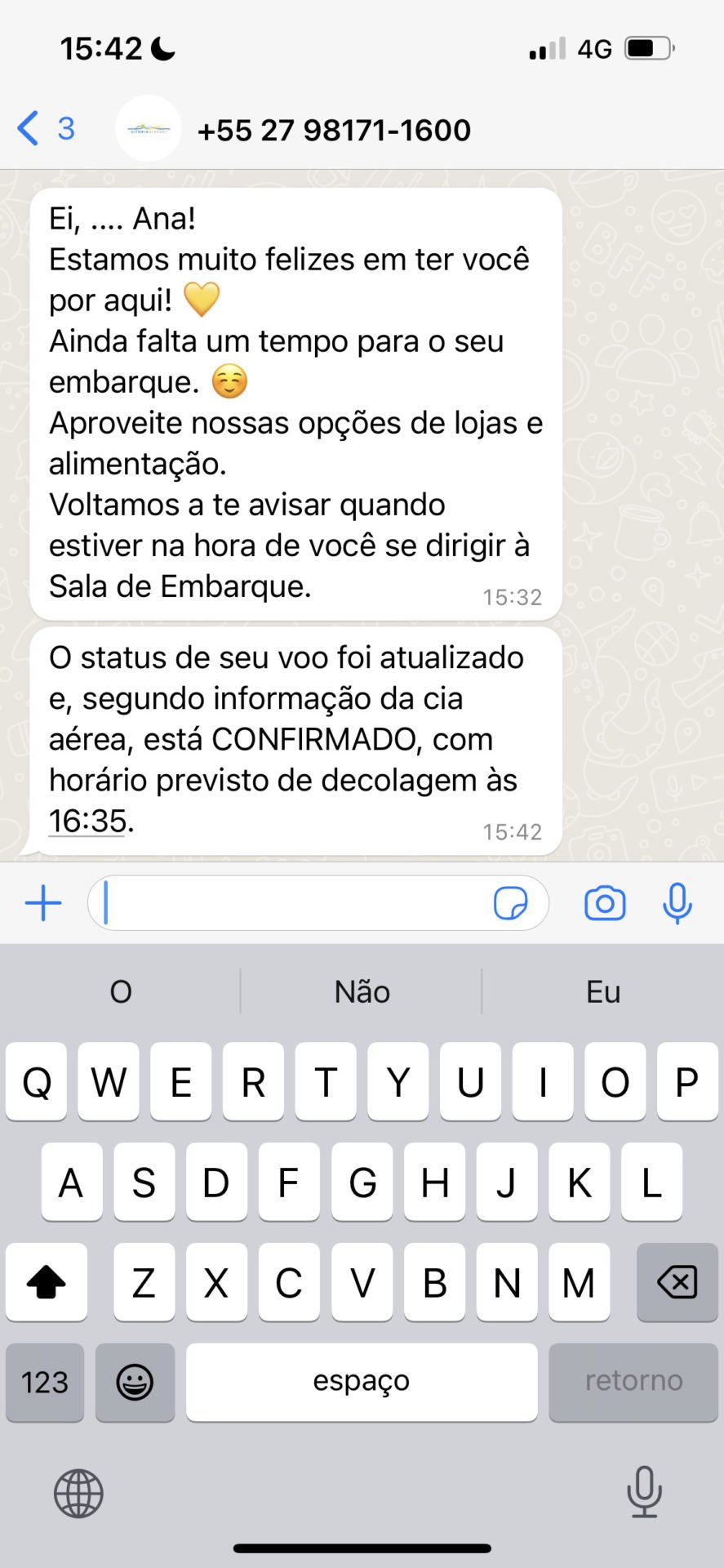Tap the backspace key
This screenshot has height=1568, width=724.
click(x=677, y=1282)
